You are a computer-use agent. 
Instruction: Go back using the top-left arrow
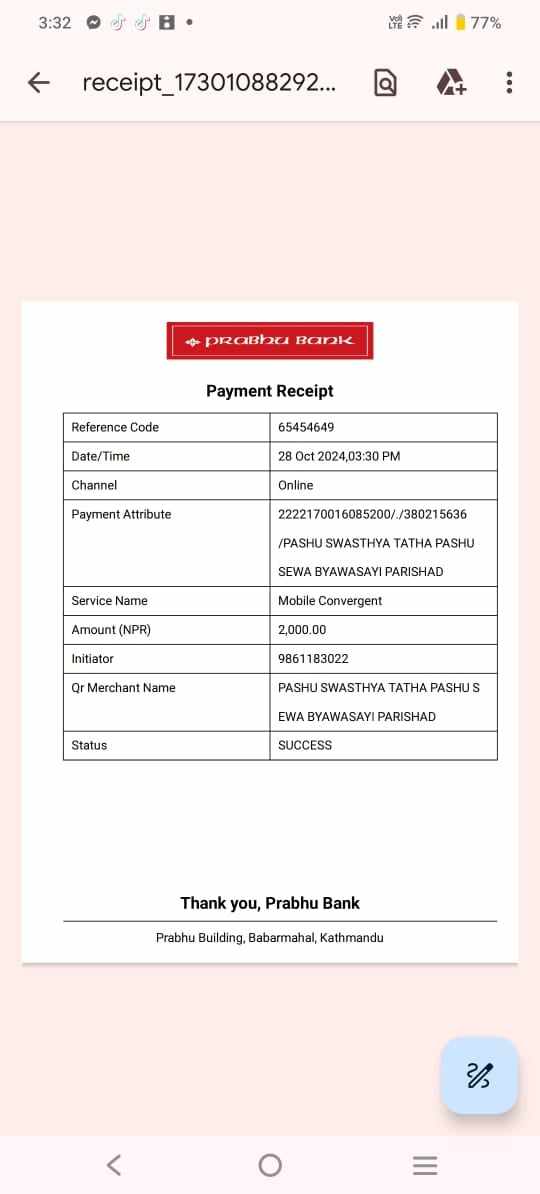[x=38, y=82]
